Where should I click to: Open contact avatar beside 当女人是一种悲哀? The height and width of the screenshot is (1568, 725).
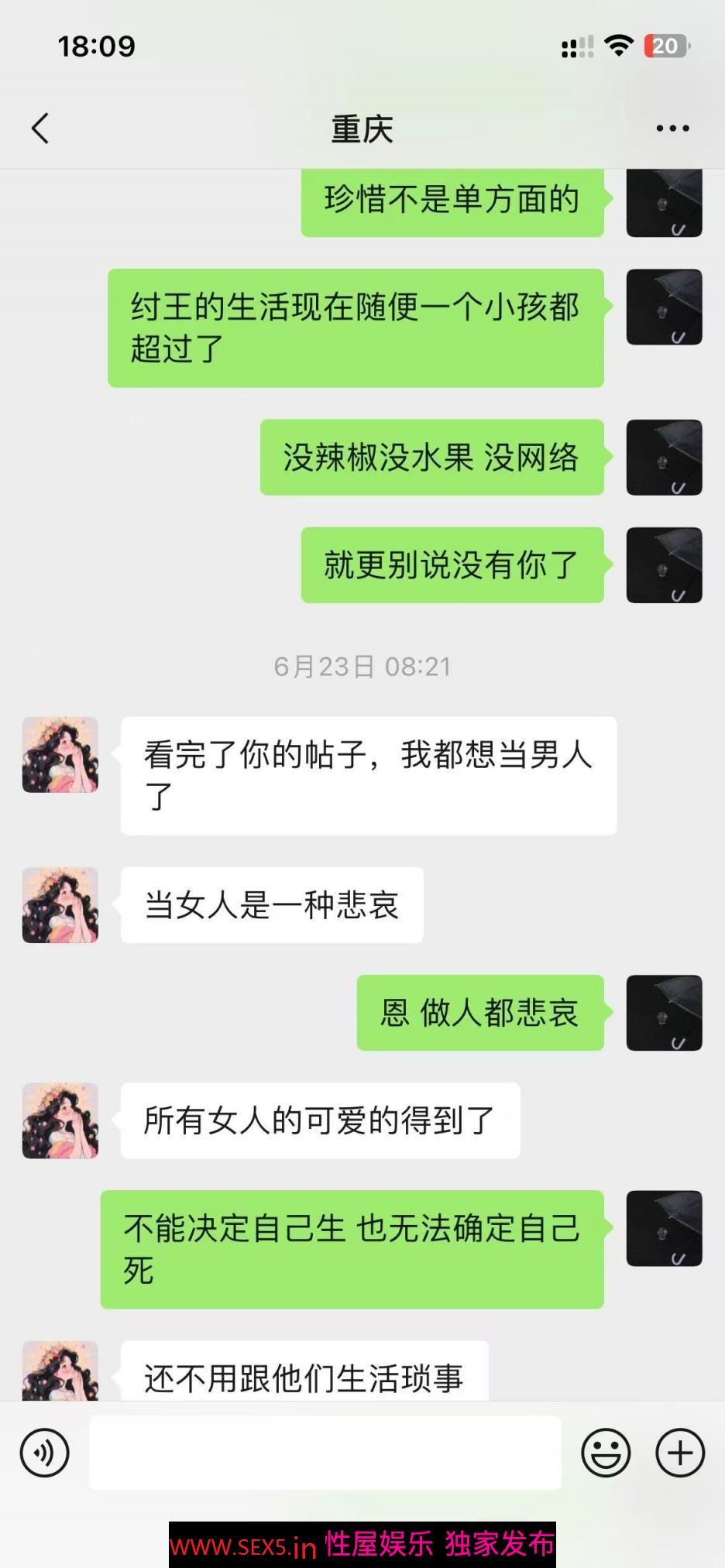[60, 904]
